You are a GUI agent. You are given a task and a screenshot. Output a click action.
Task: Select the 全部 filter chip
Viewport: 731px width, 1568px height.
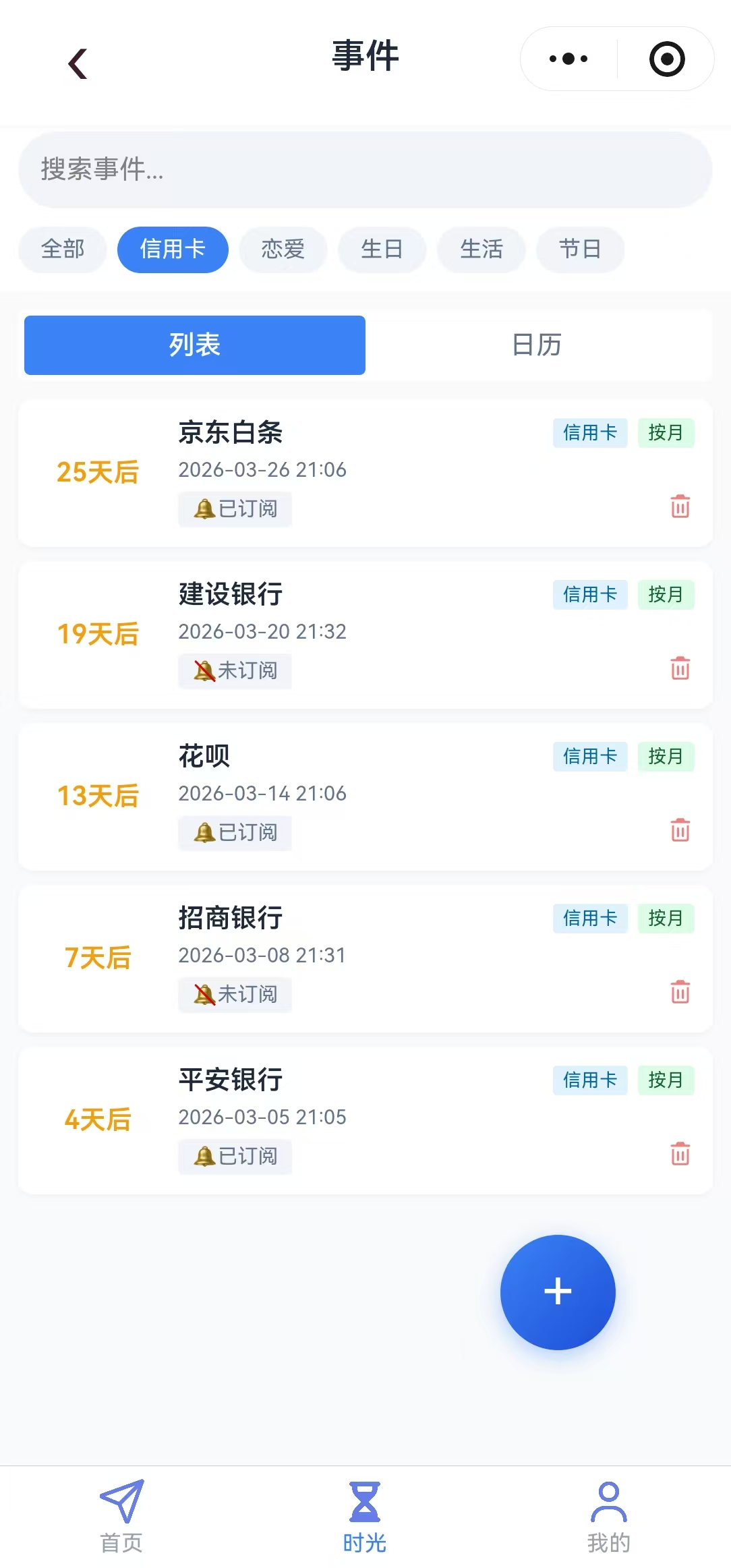point(62,250)
